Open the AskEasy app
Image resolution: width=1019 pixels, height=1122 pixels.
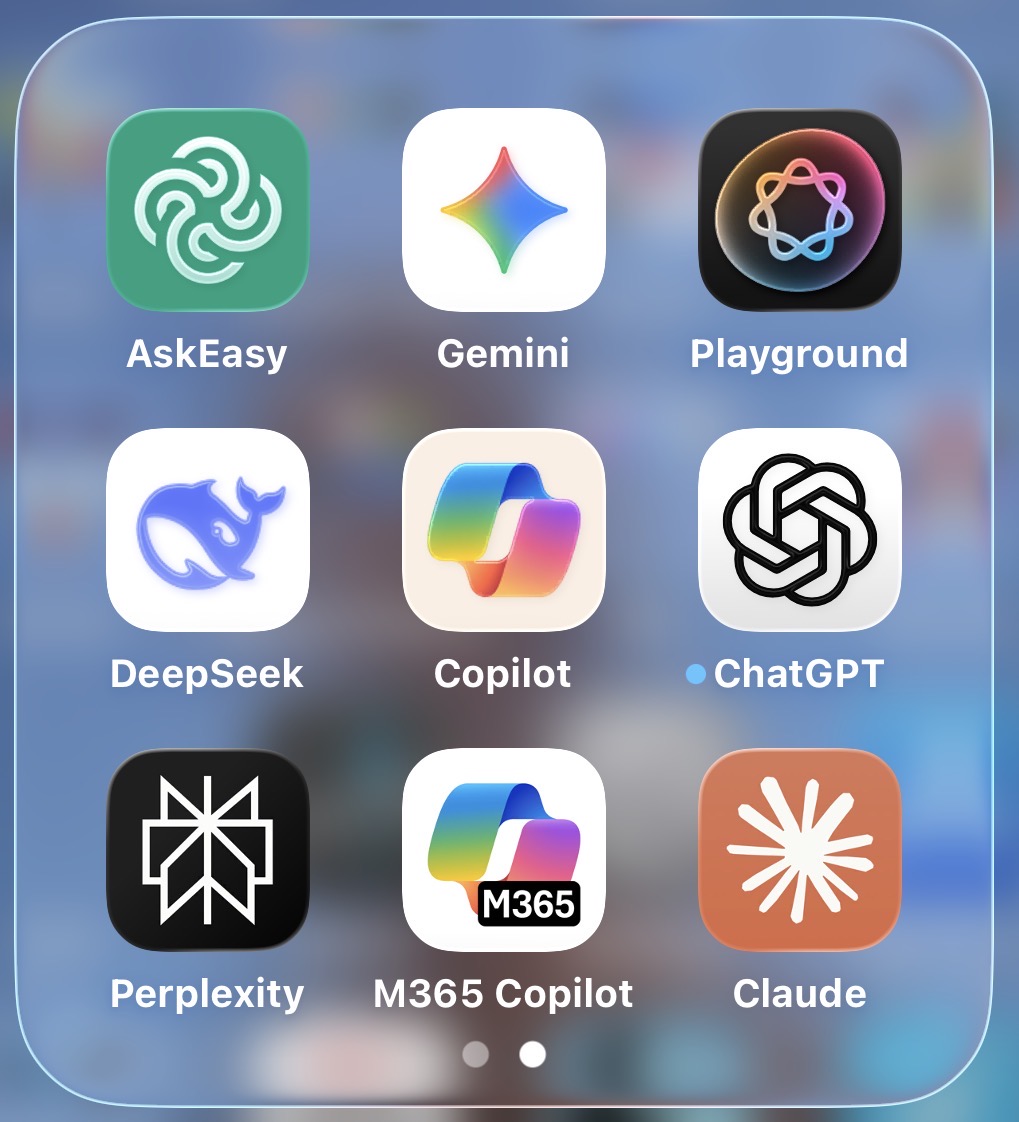207,210
